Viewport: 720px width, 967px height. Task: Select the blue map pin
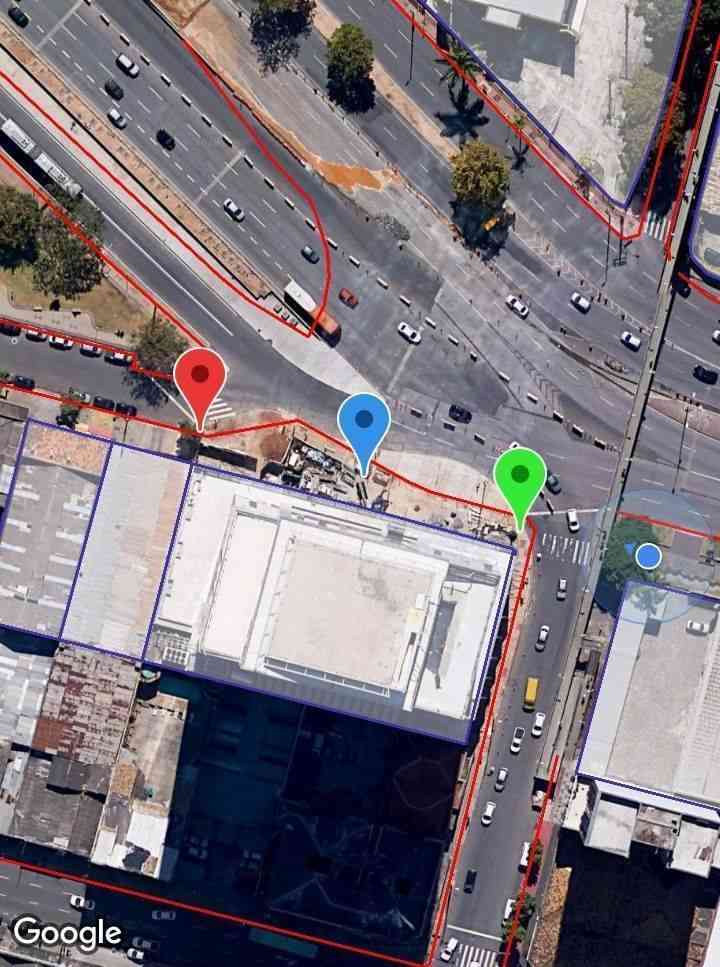[364, 422]
